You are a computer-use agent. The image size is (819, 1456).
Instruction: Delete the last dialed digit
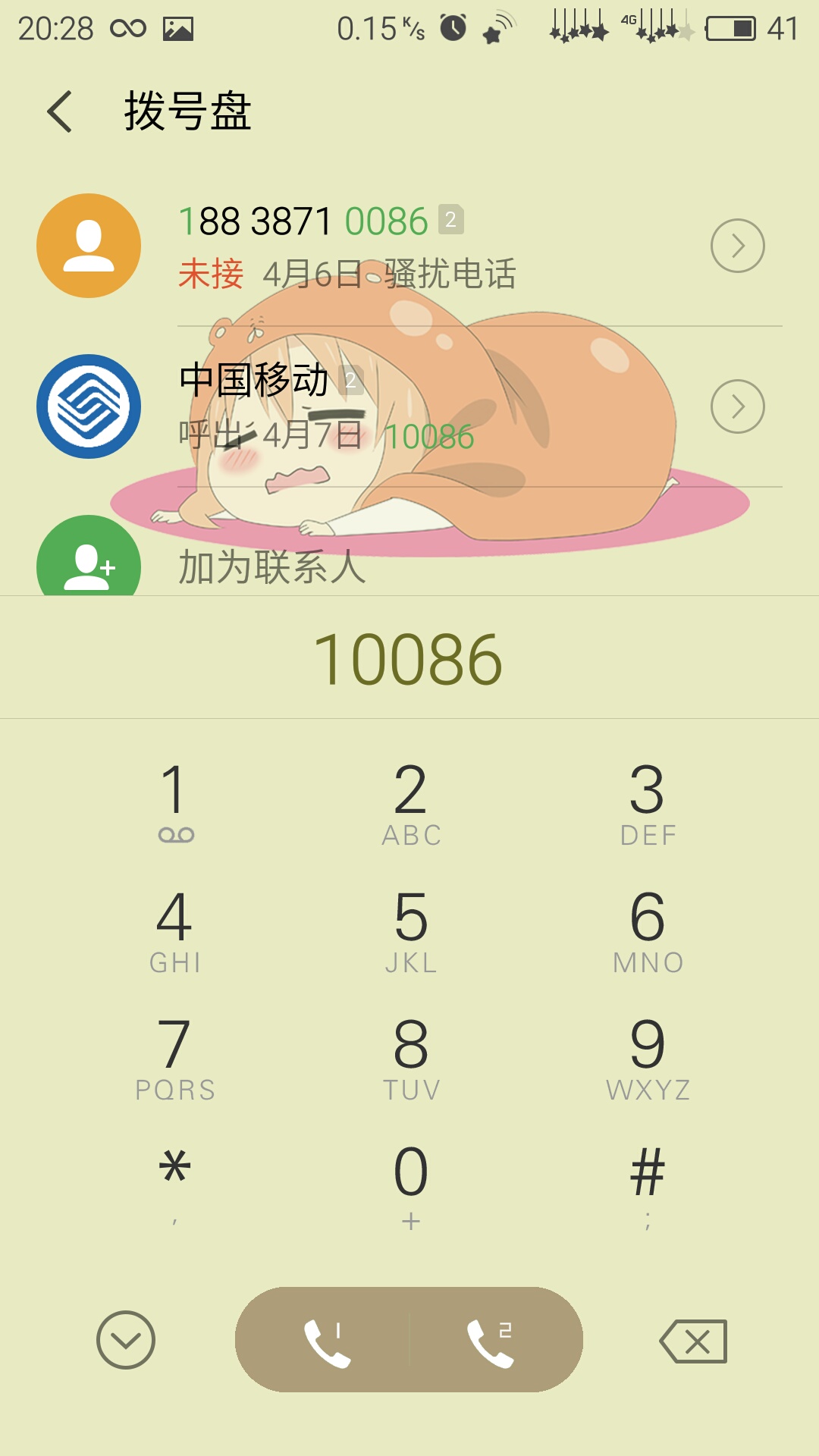coord(693,1341)
